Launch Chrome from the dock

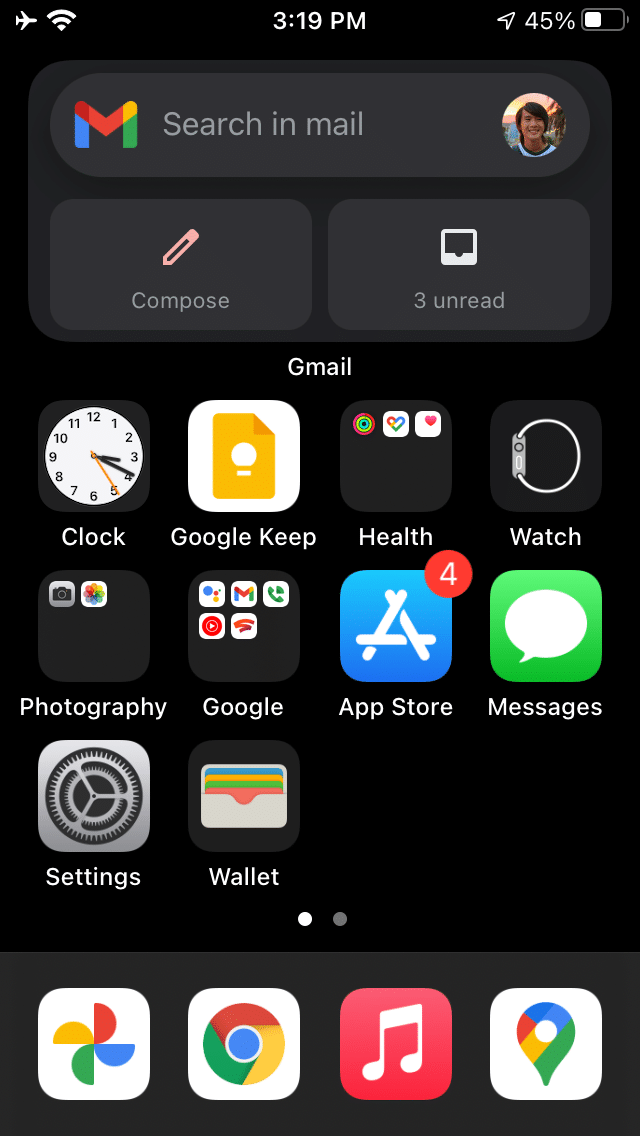(x=244, y=1044)
